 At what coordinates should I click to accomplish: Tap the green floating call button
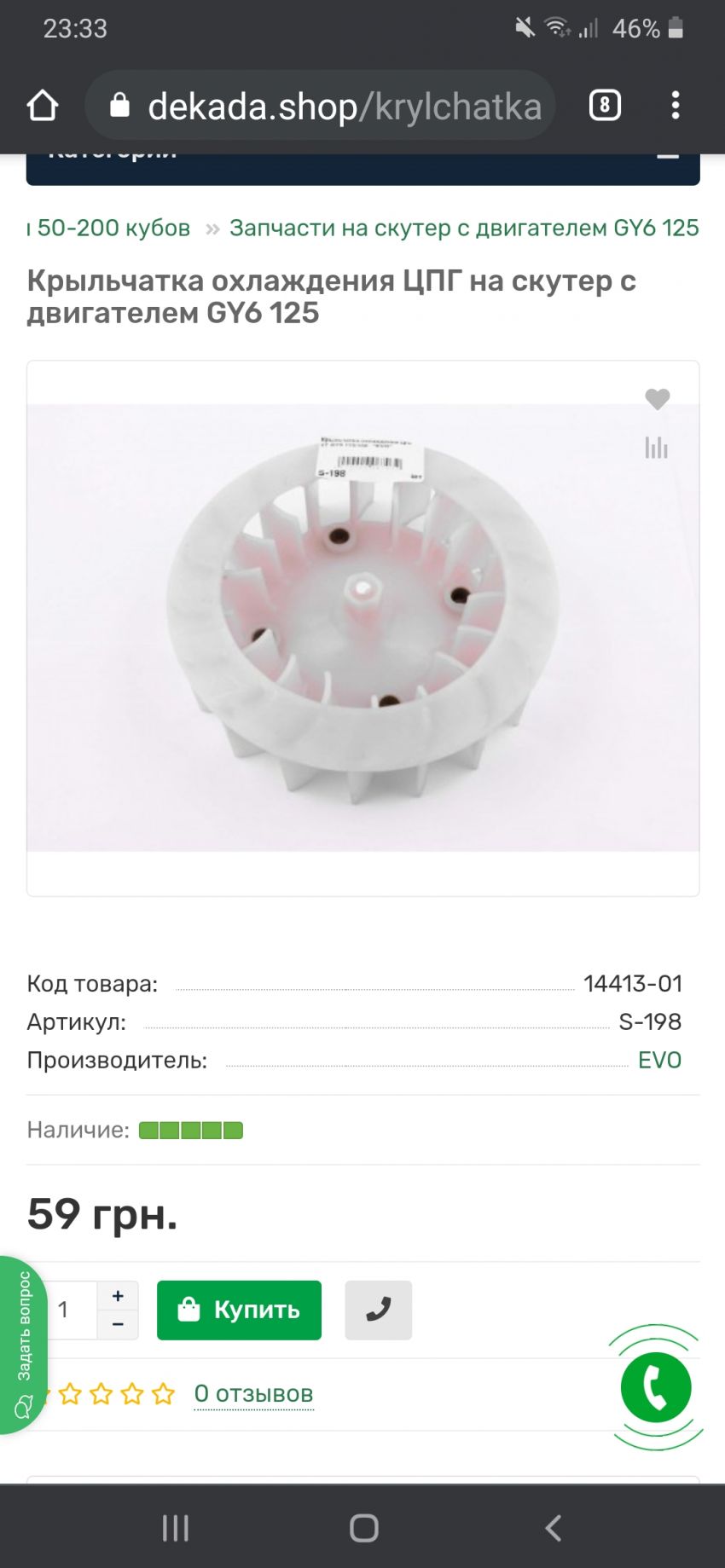click(x=656, y=1387)
